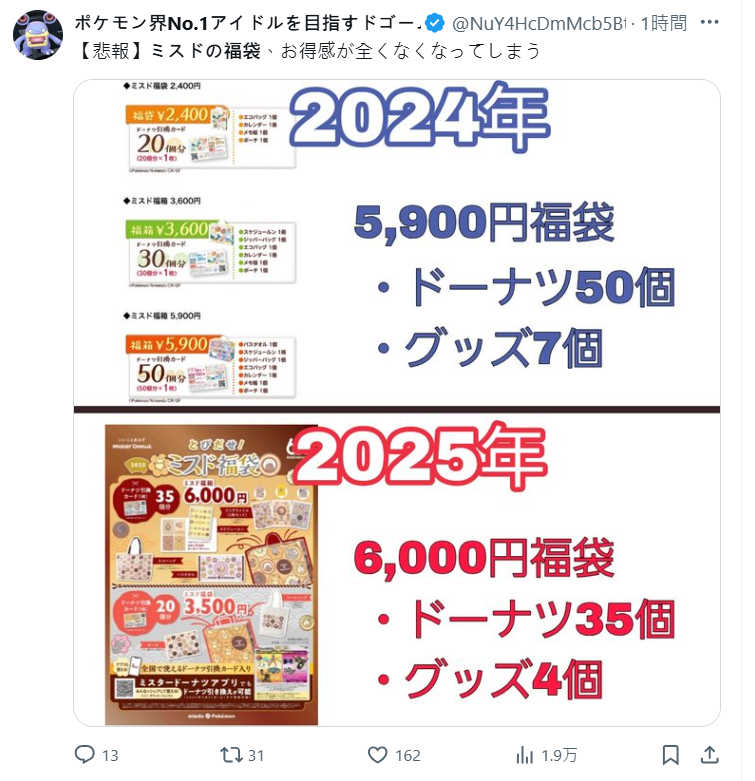The width and height of the screenshot is (755, 781).
Task: Share this post
Action: tap(709, 754)
